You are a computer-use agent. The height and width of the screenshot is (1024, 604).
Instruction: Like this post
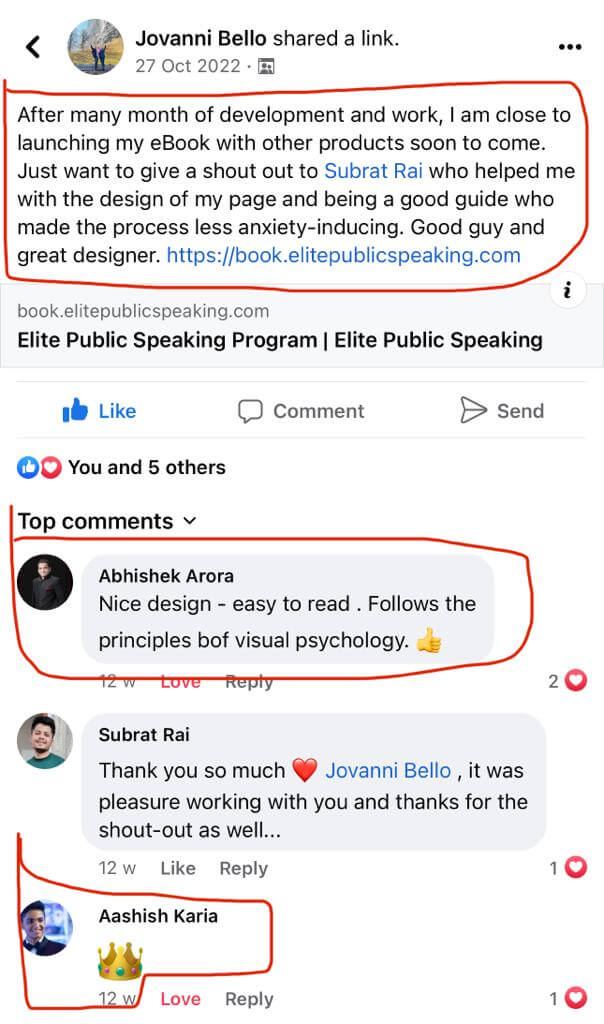(99, 411)
